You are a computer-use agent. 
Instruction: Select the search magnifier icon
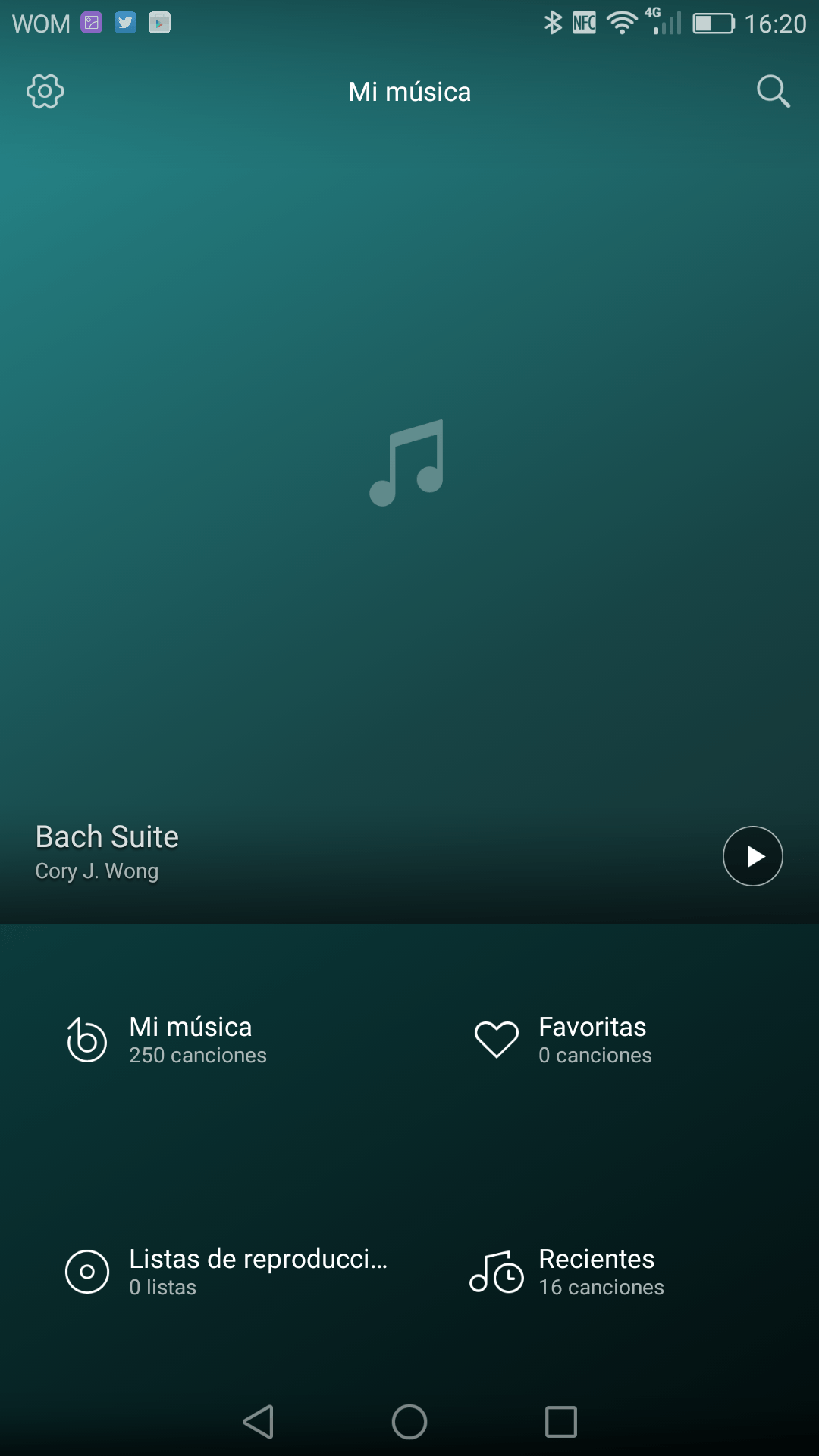[x=773, y=91]
